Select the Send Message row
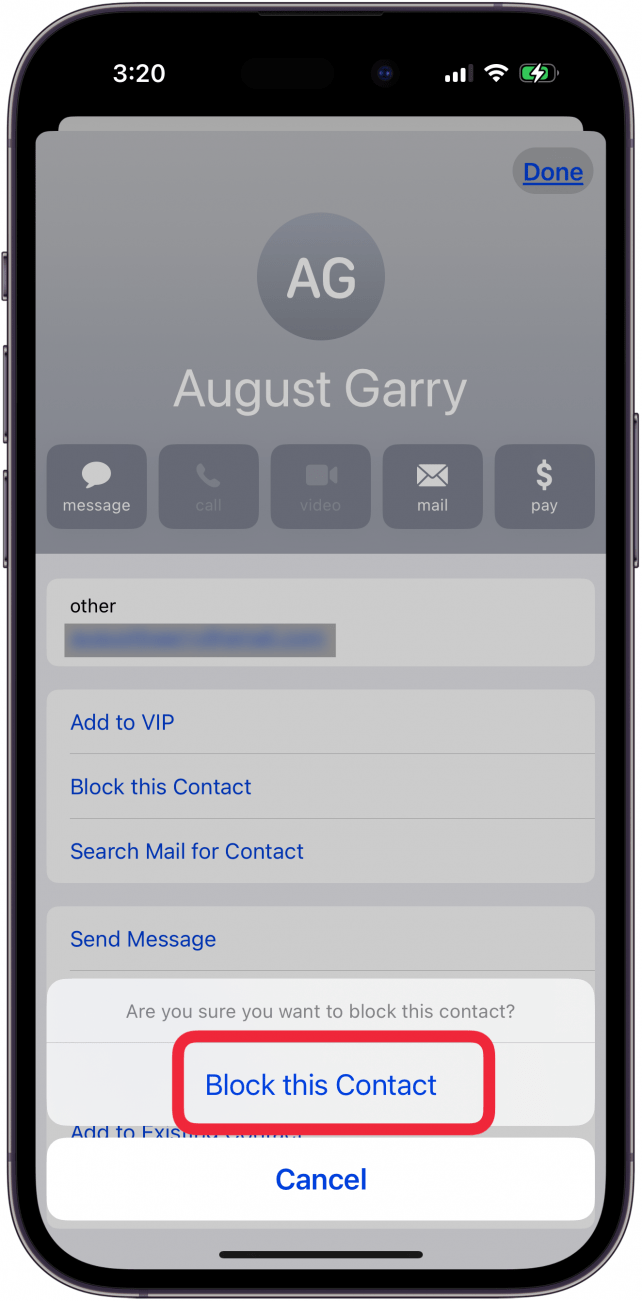This screenshot has height=1301, width=642. tap(143, 939)
